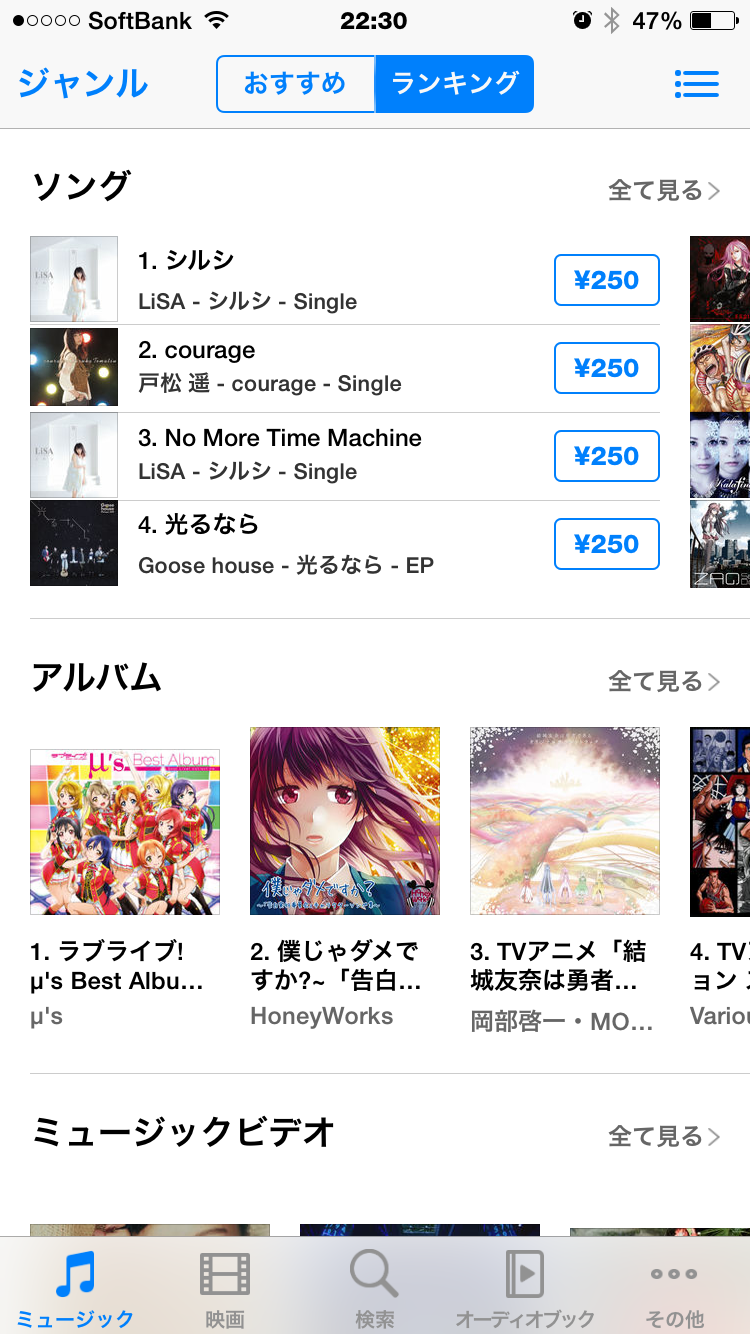Tap 全て見る next to アルバム
The height and width of the screenshot is (1334, 750).
(x=664, y=681)
